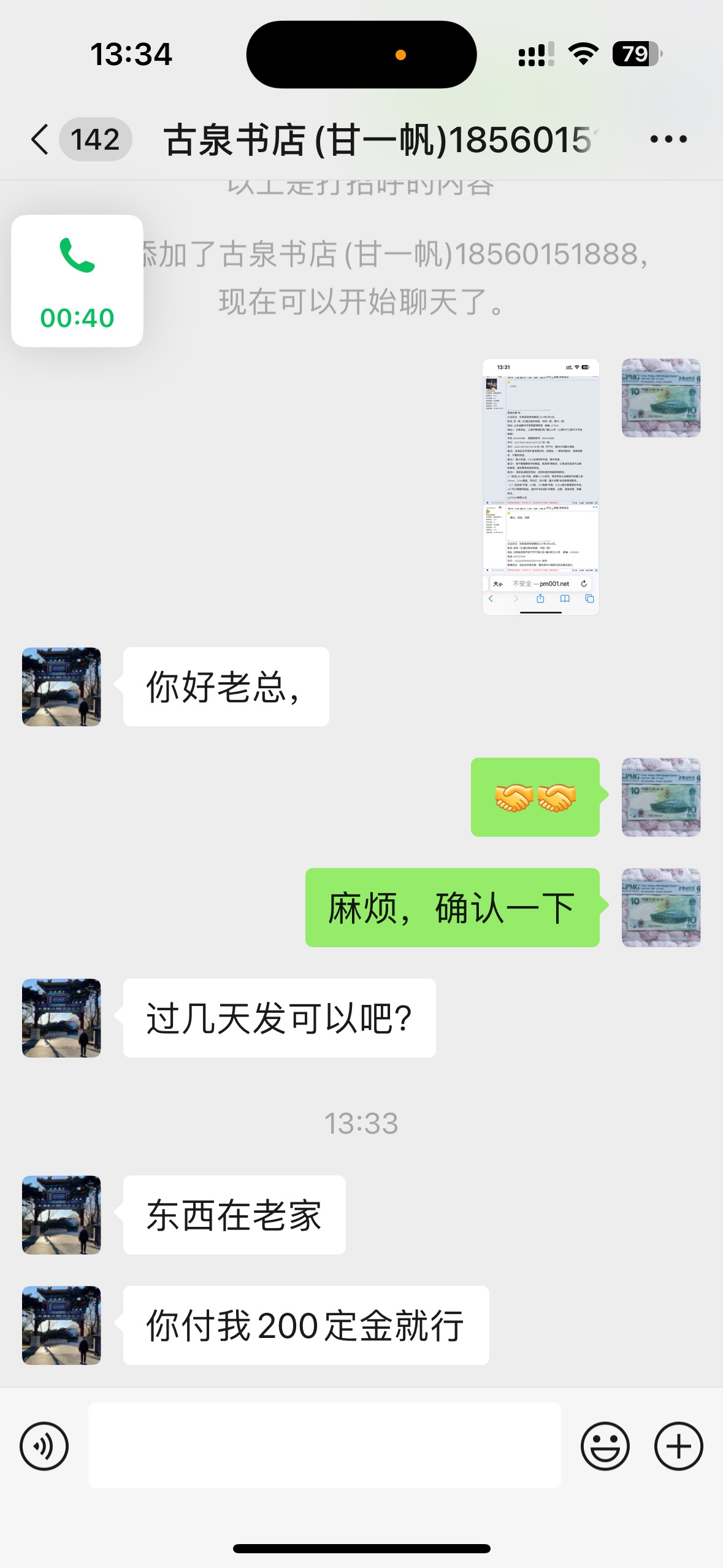723x1568 pixels.
Task: Open the chat info overflow menu
Action: (668, 139)
